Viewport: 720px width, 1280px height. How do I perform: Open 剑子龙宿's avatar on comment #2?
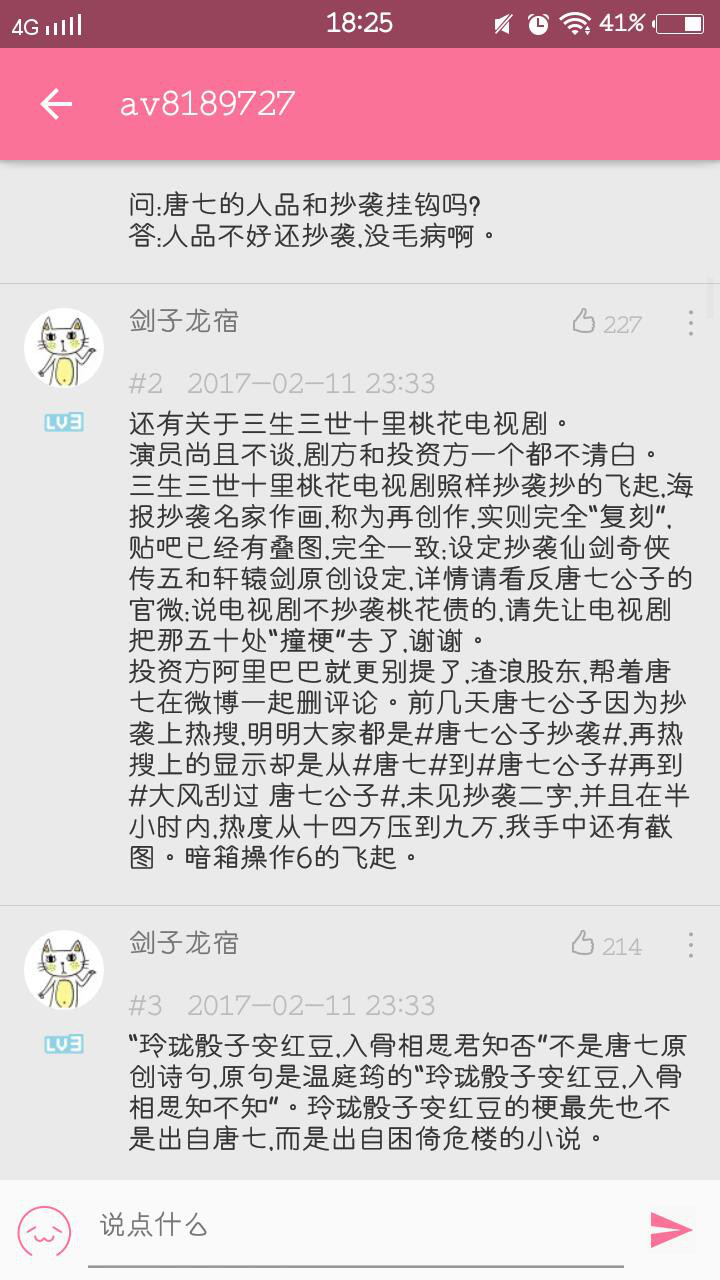point(64,348)
